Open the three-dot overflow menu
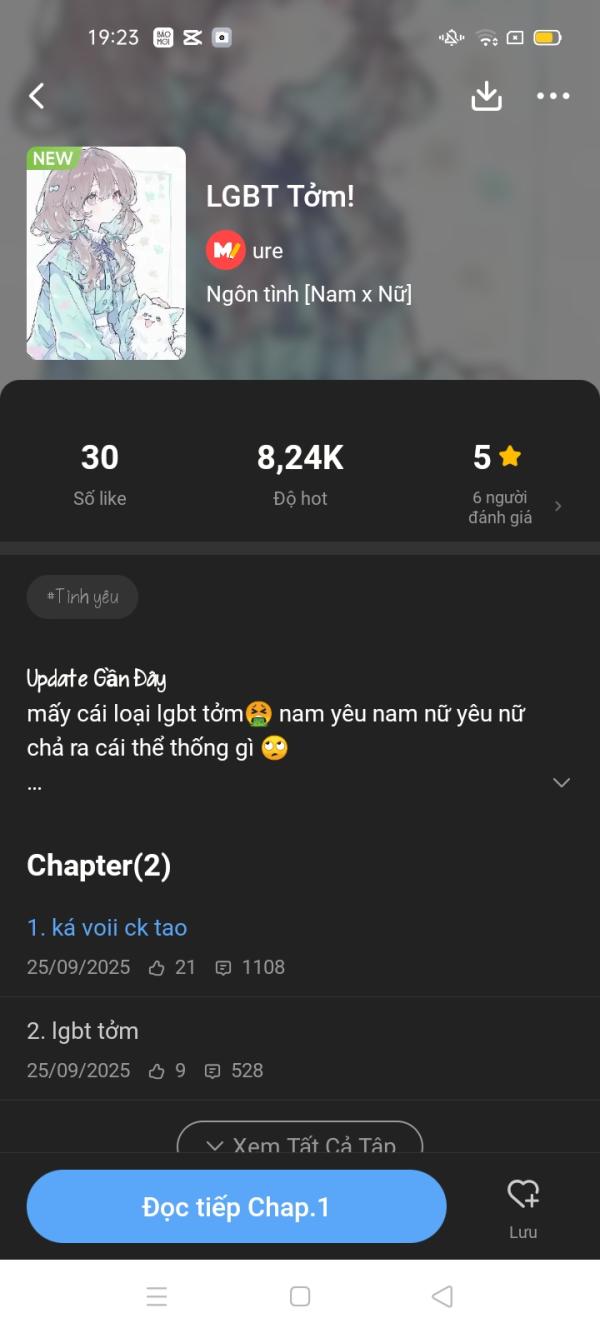Screen dimensions: 600x1333 552,96
